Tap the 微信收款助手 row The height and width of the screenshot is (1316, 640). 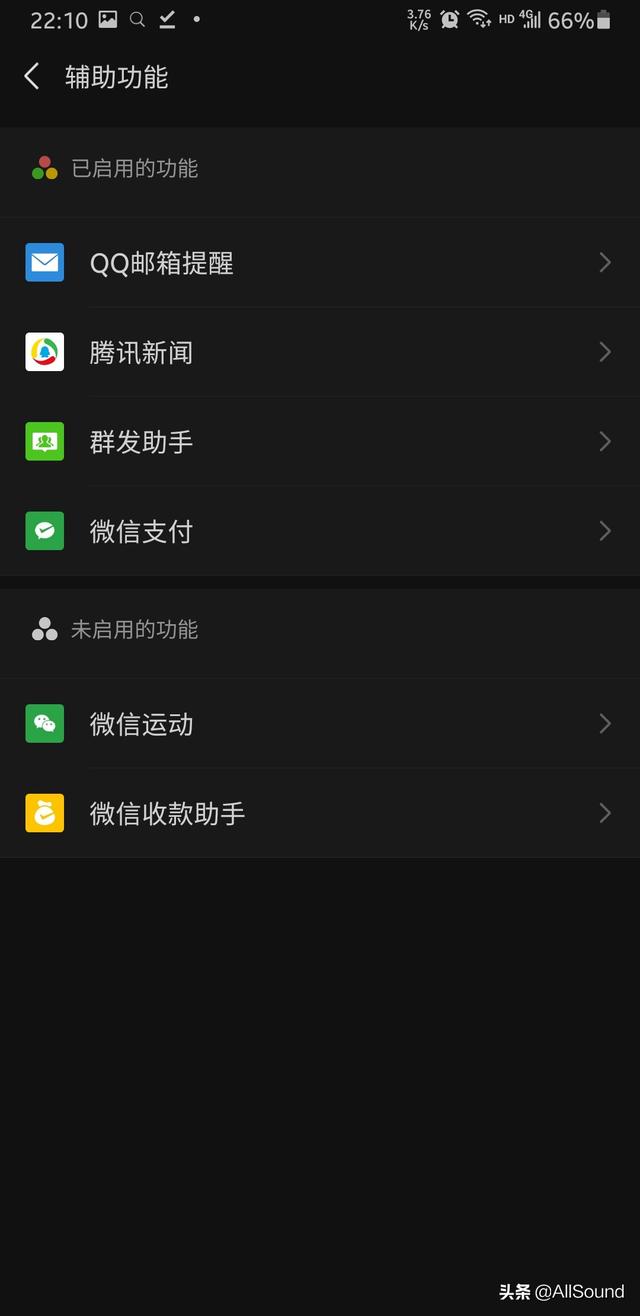[320, 813]
